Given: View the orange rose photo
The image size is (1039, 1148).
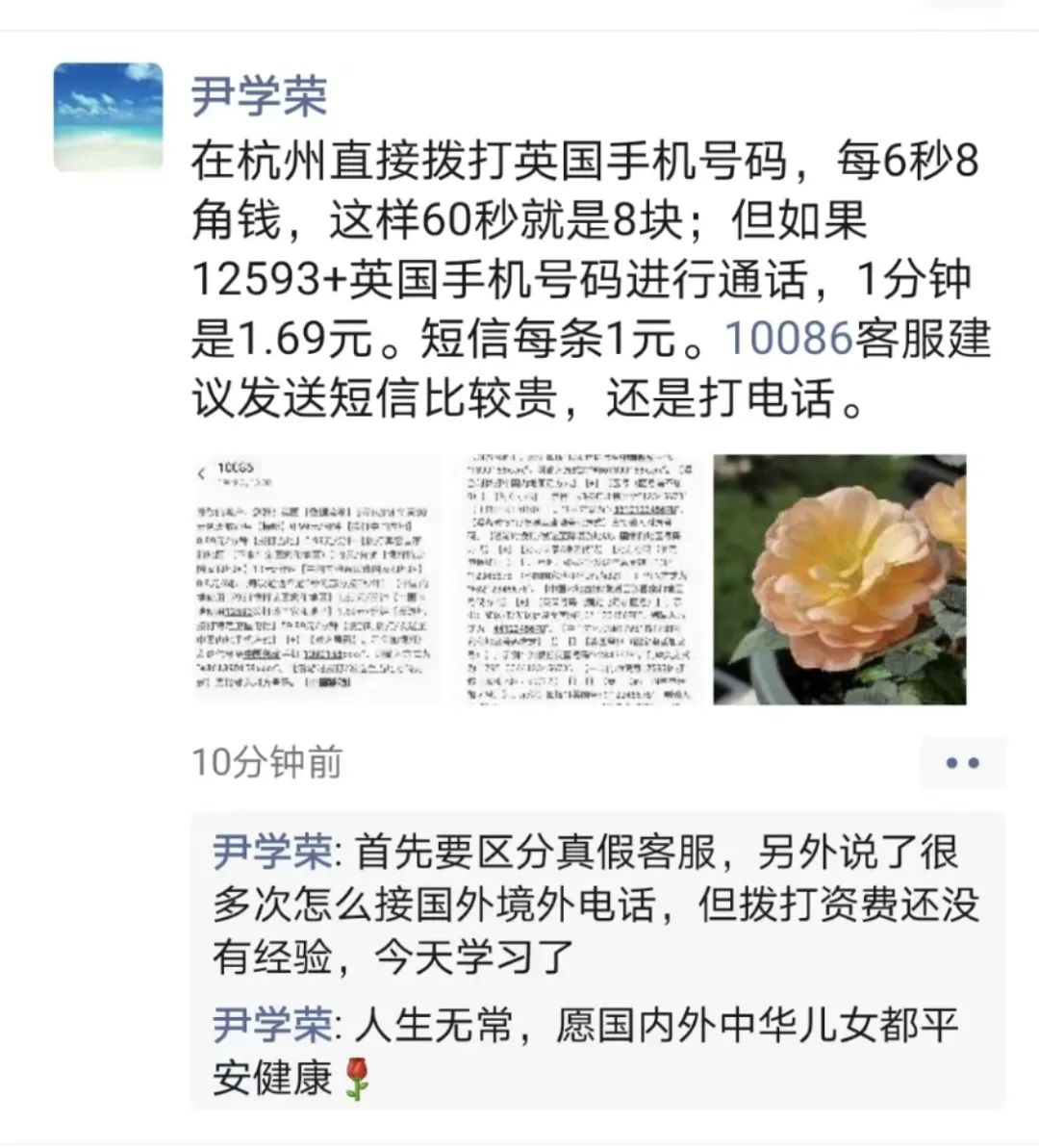Looking at the screenshot, I should pos(839,579).
